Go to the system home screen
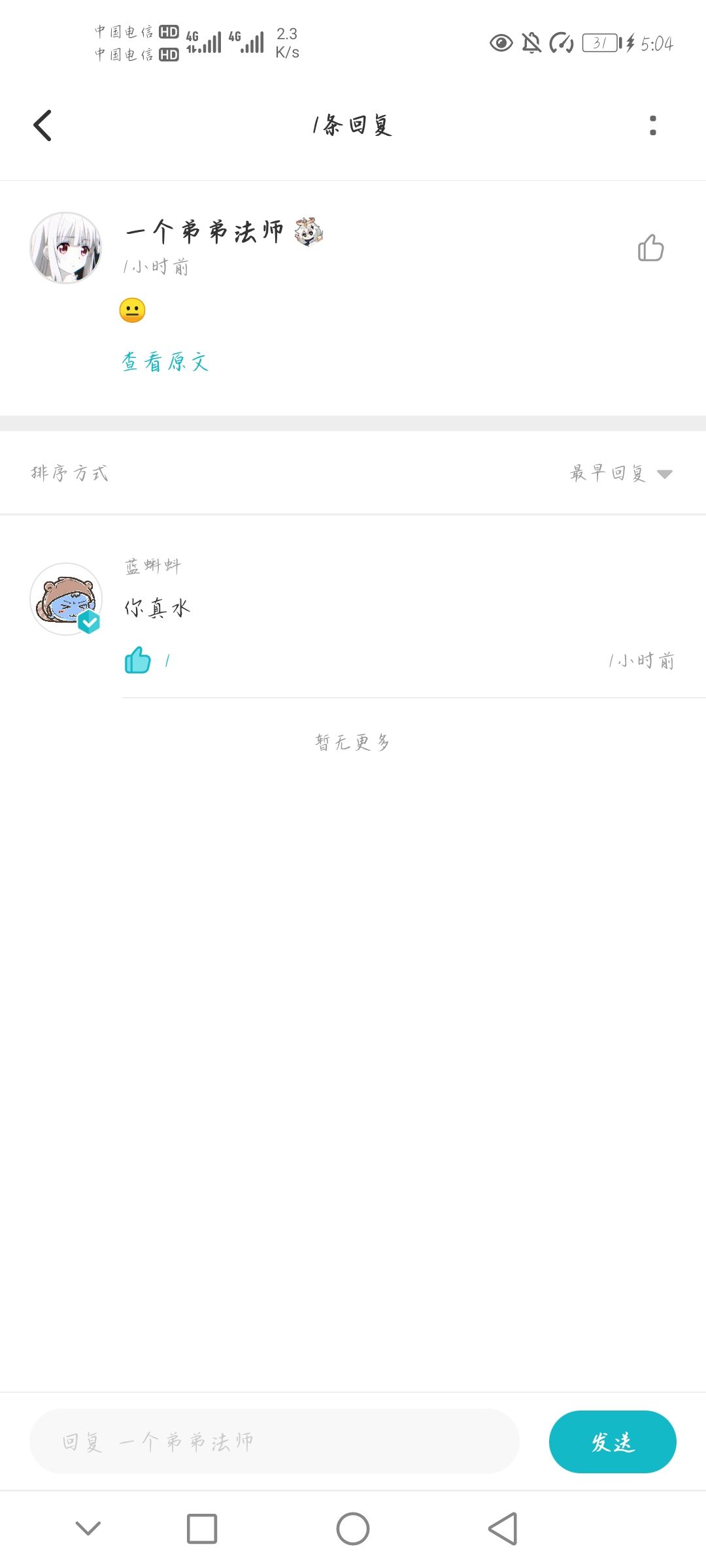706x1568 pixels. [x=353, y=1529]
